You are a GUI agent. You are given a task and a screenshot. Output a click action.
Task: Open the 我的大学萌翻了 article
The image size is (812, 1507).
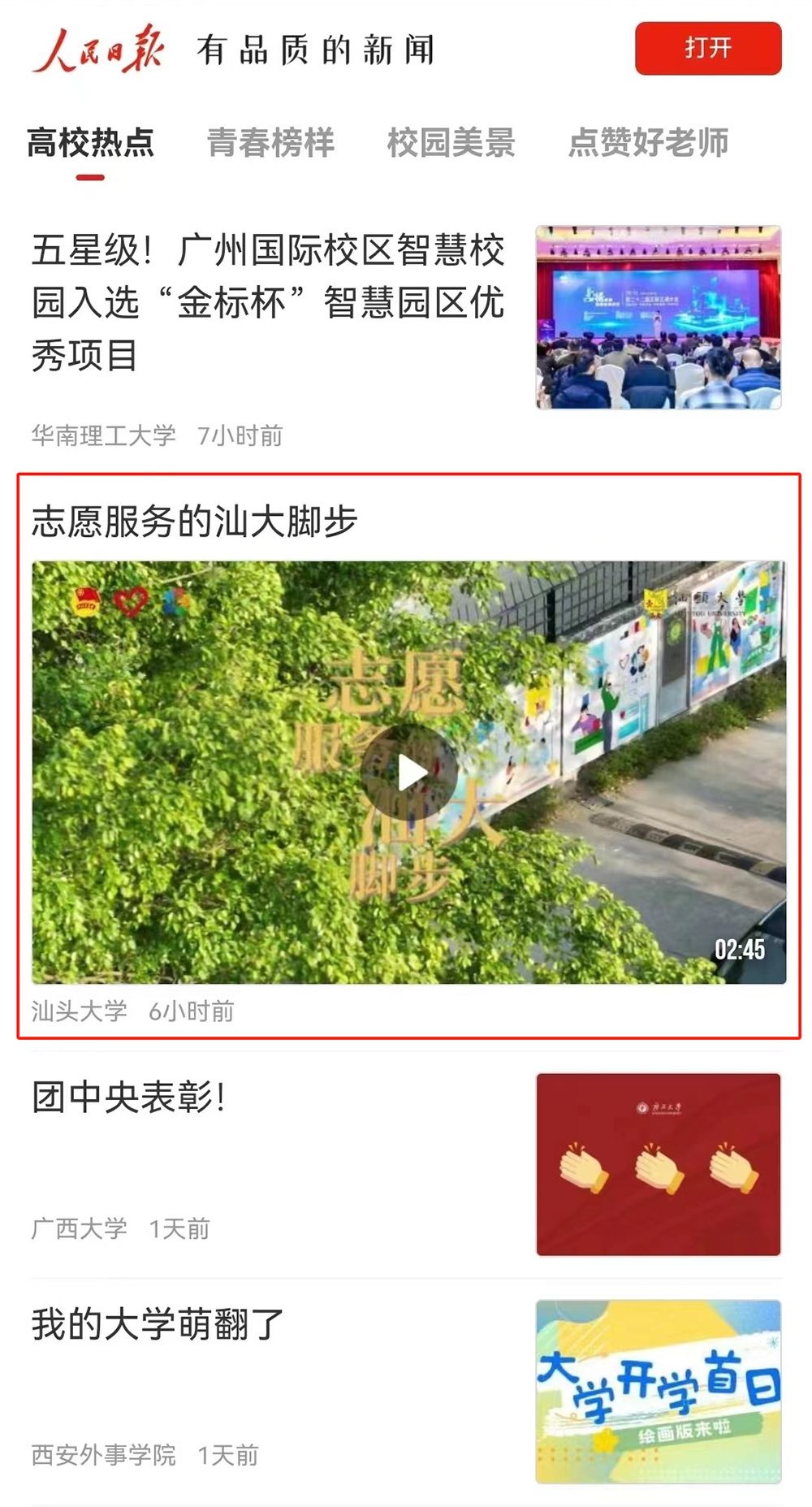coord(158,1324)
